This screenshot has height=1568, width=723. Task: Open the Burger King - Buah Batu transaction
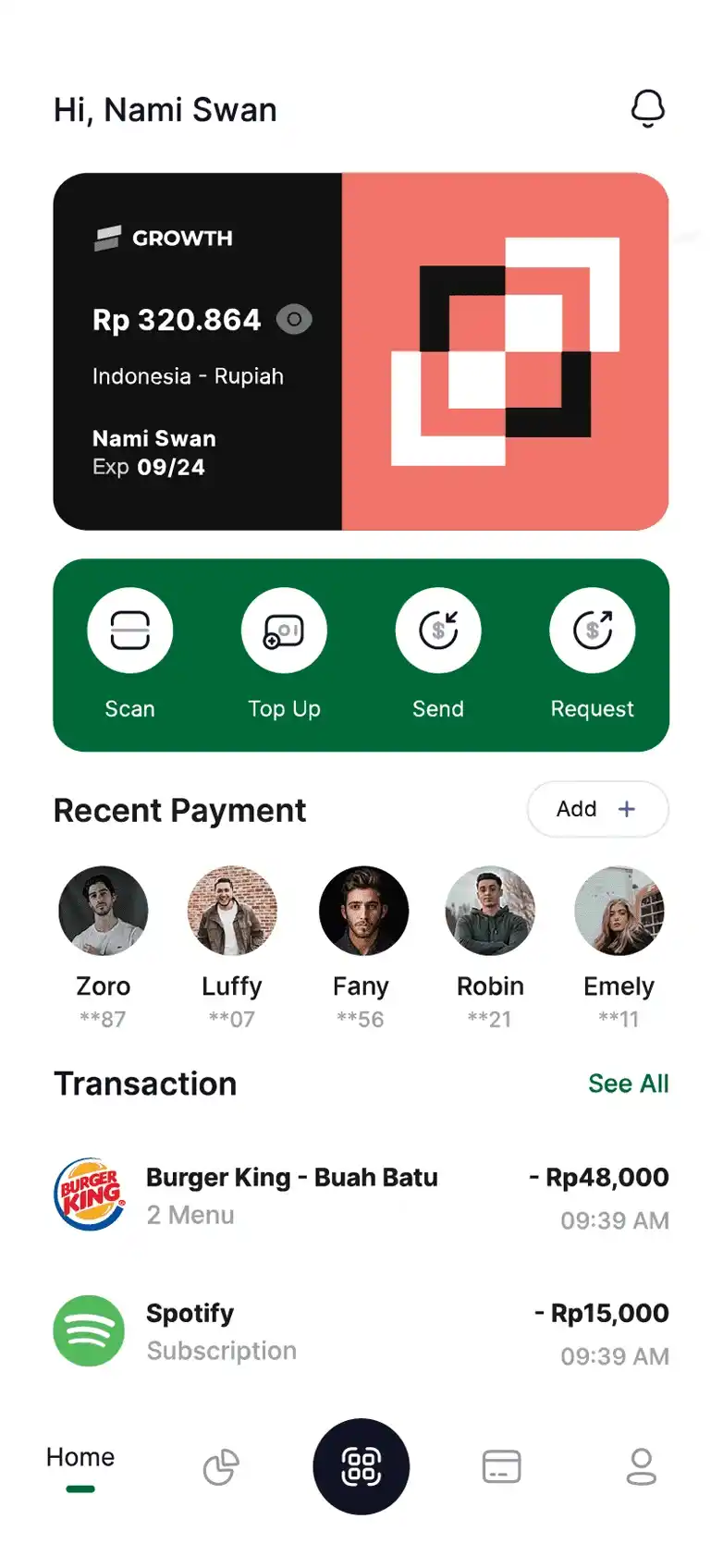[361, 1195]
